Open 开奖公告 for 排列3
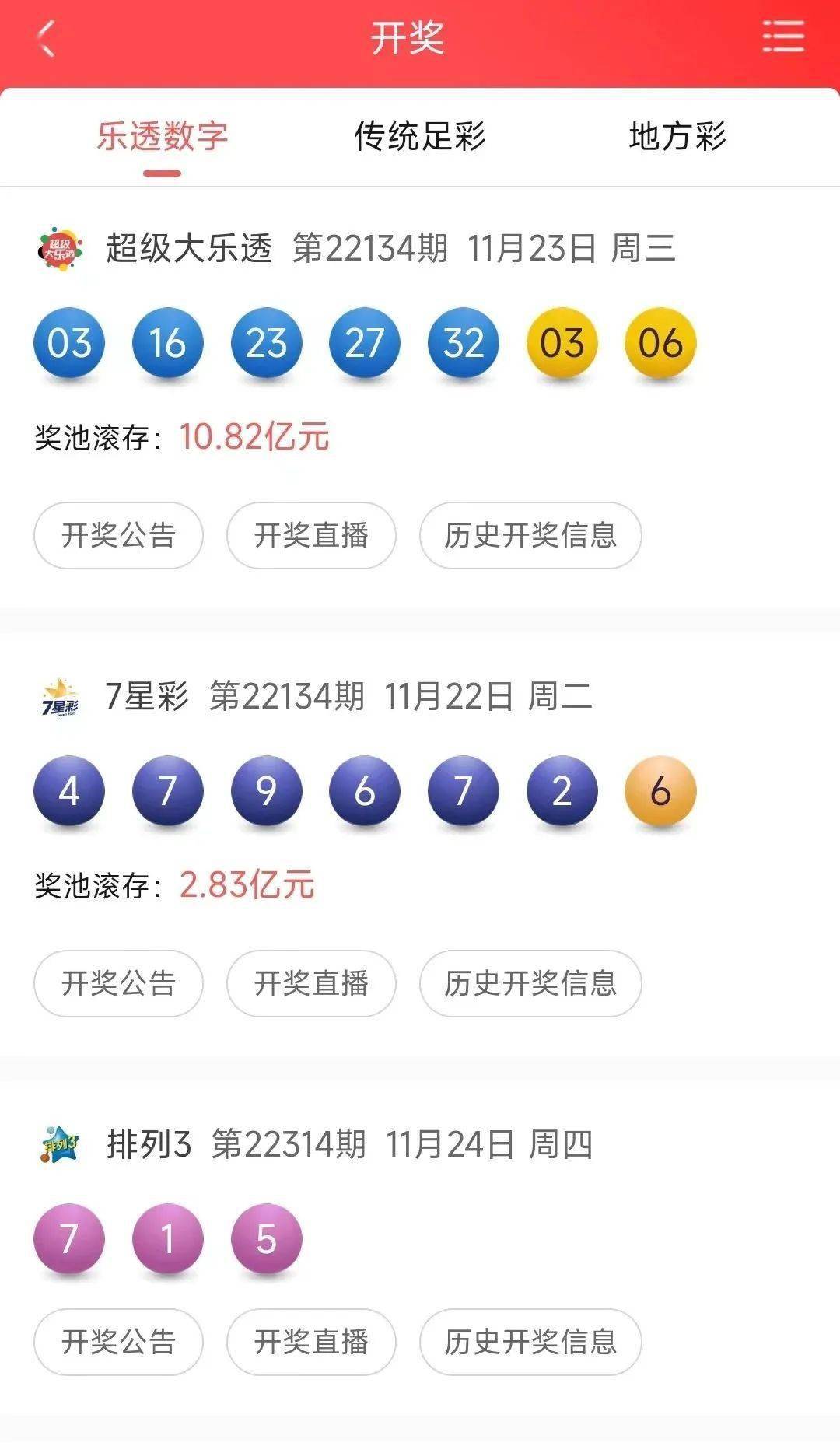Image resolution: width=840 pixels, height=1453 pixels. (118, 1342)
